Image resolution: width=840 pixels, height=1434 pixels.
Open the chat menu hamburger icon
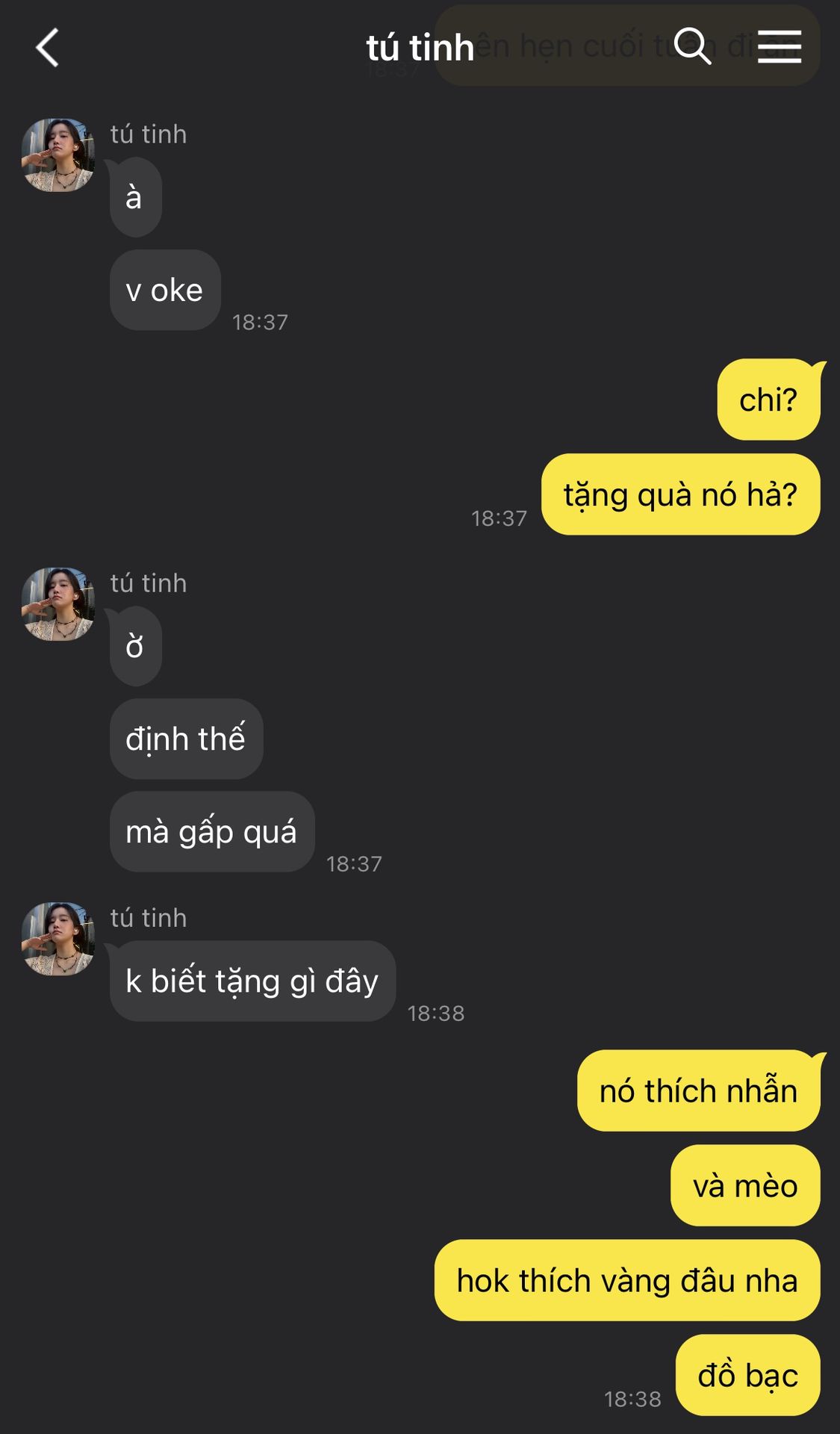[779, 47]
